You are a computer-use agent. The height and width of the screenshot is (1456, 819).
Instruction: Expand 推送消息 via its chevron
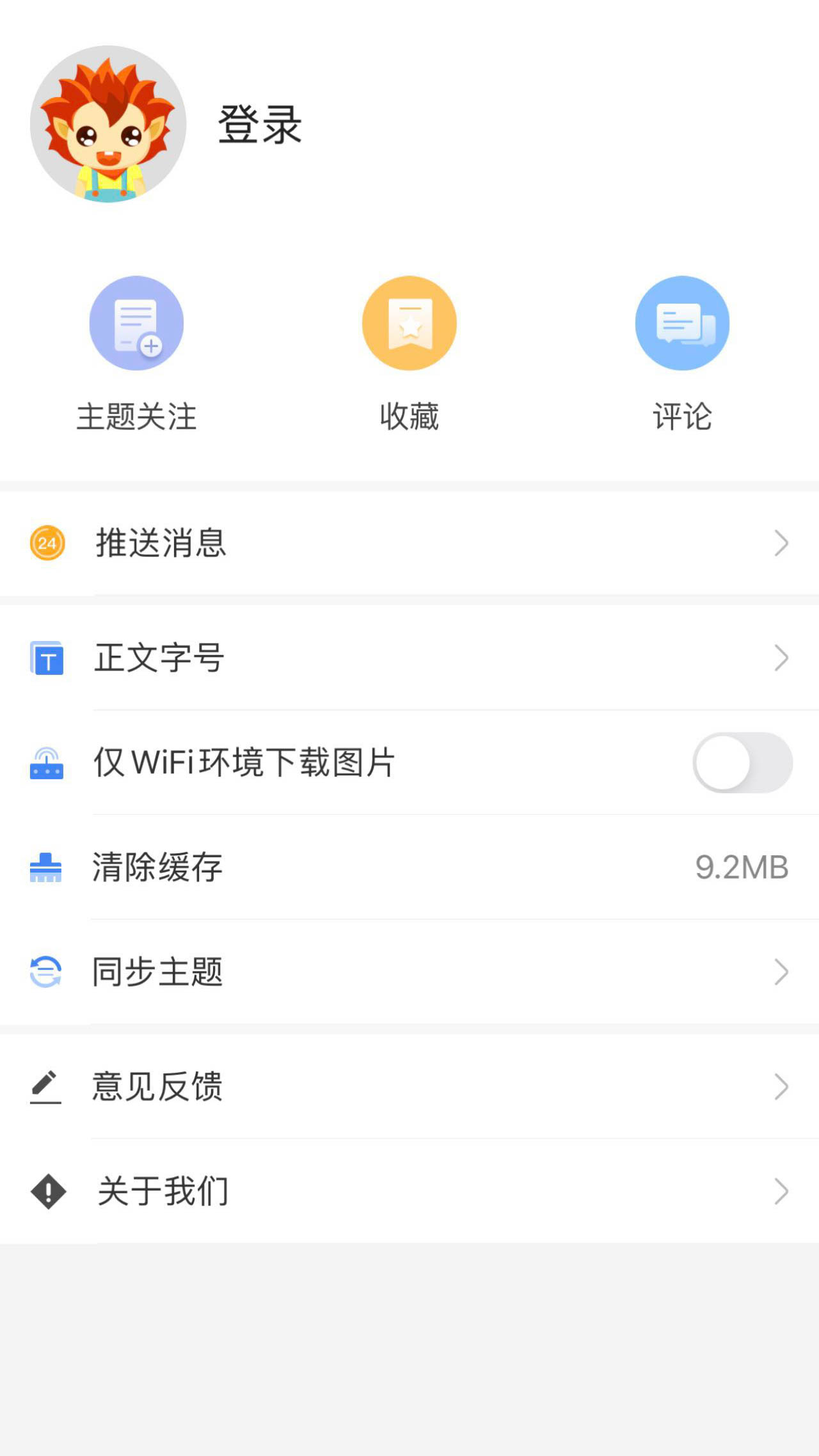[x=781, y=543]
